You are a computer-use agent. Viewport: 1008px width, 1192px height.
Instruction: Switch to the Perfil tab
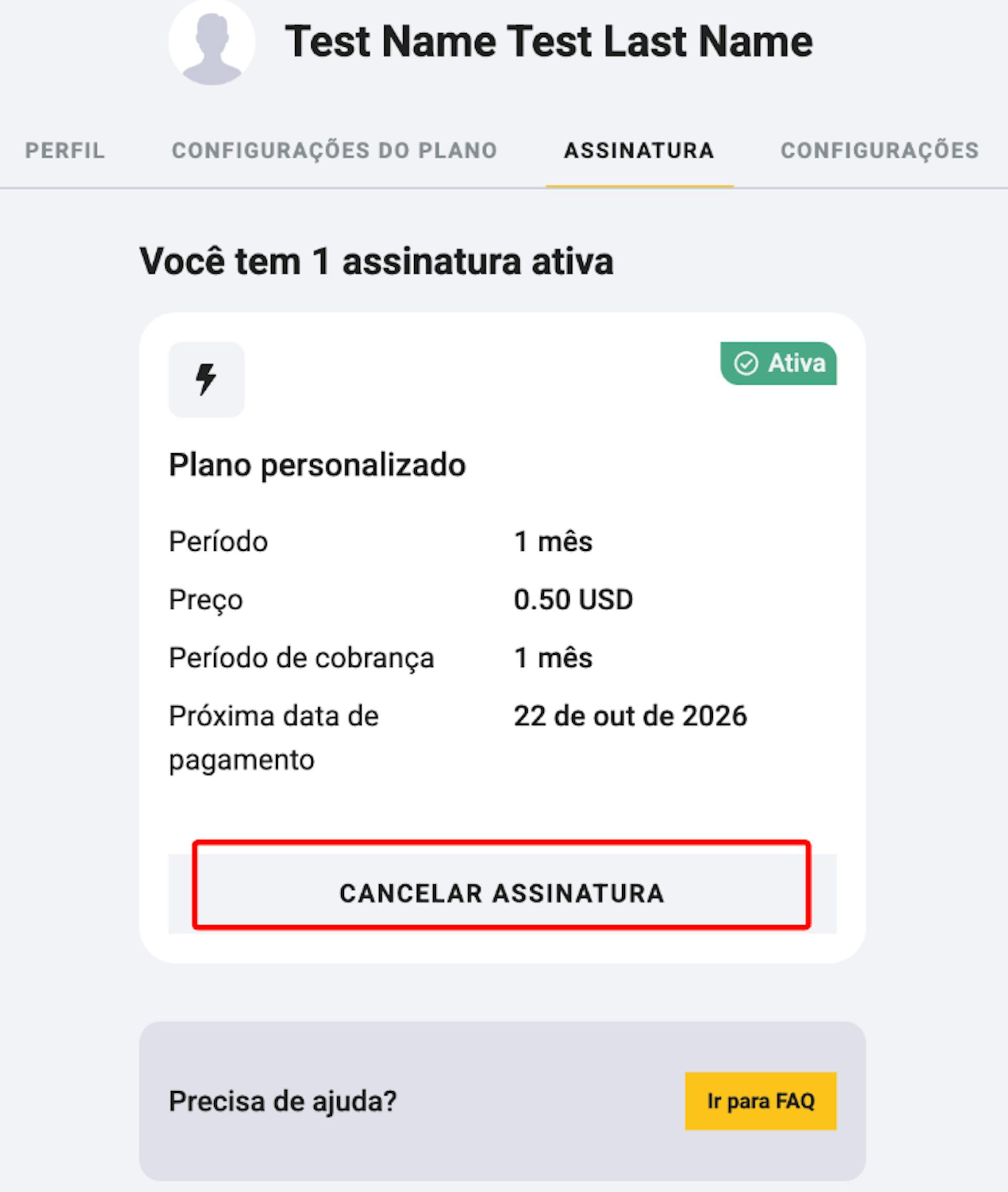65,151
